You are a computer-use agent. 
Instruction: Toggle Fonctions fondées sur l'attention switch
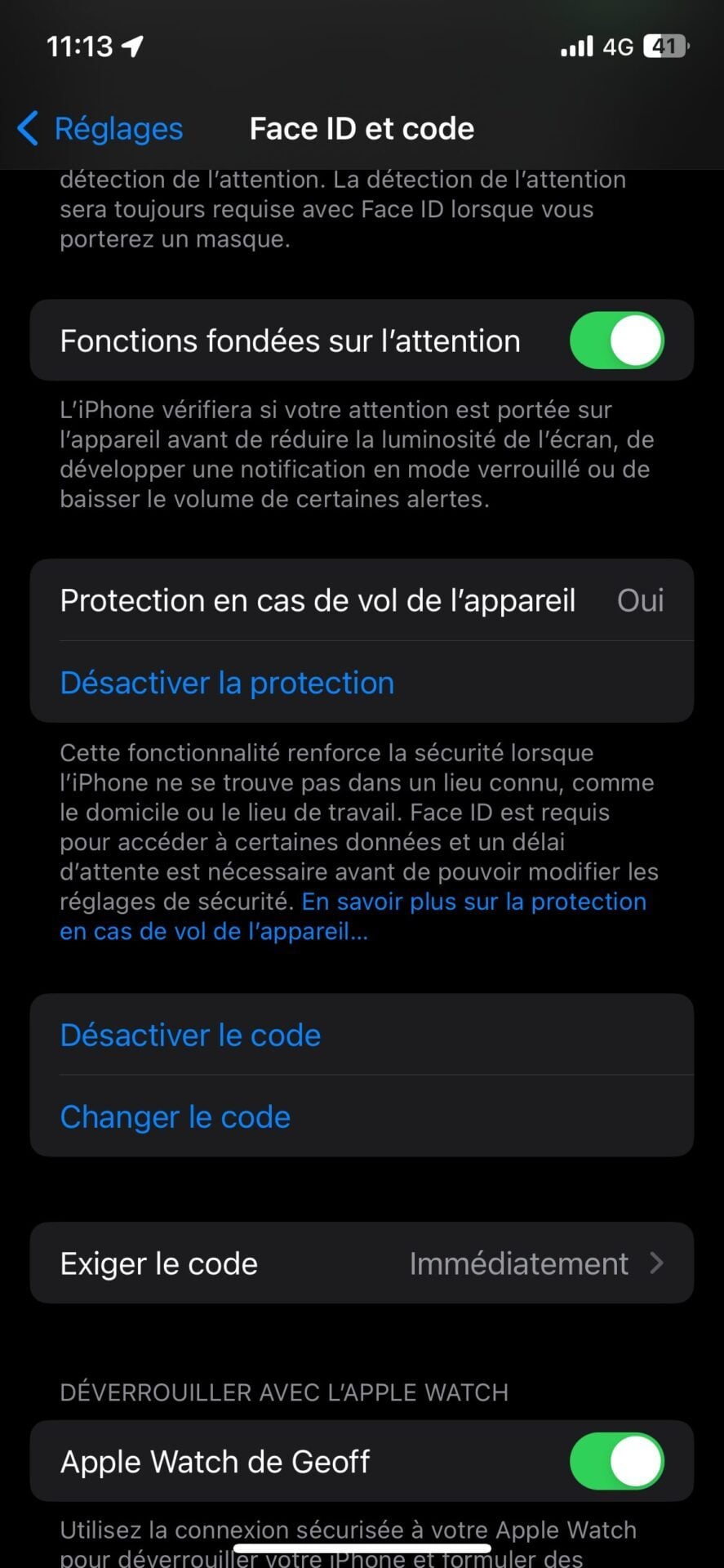coord(615,341)
